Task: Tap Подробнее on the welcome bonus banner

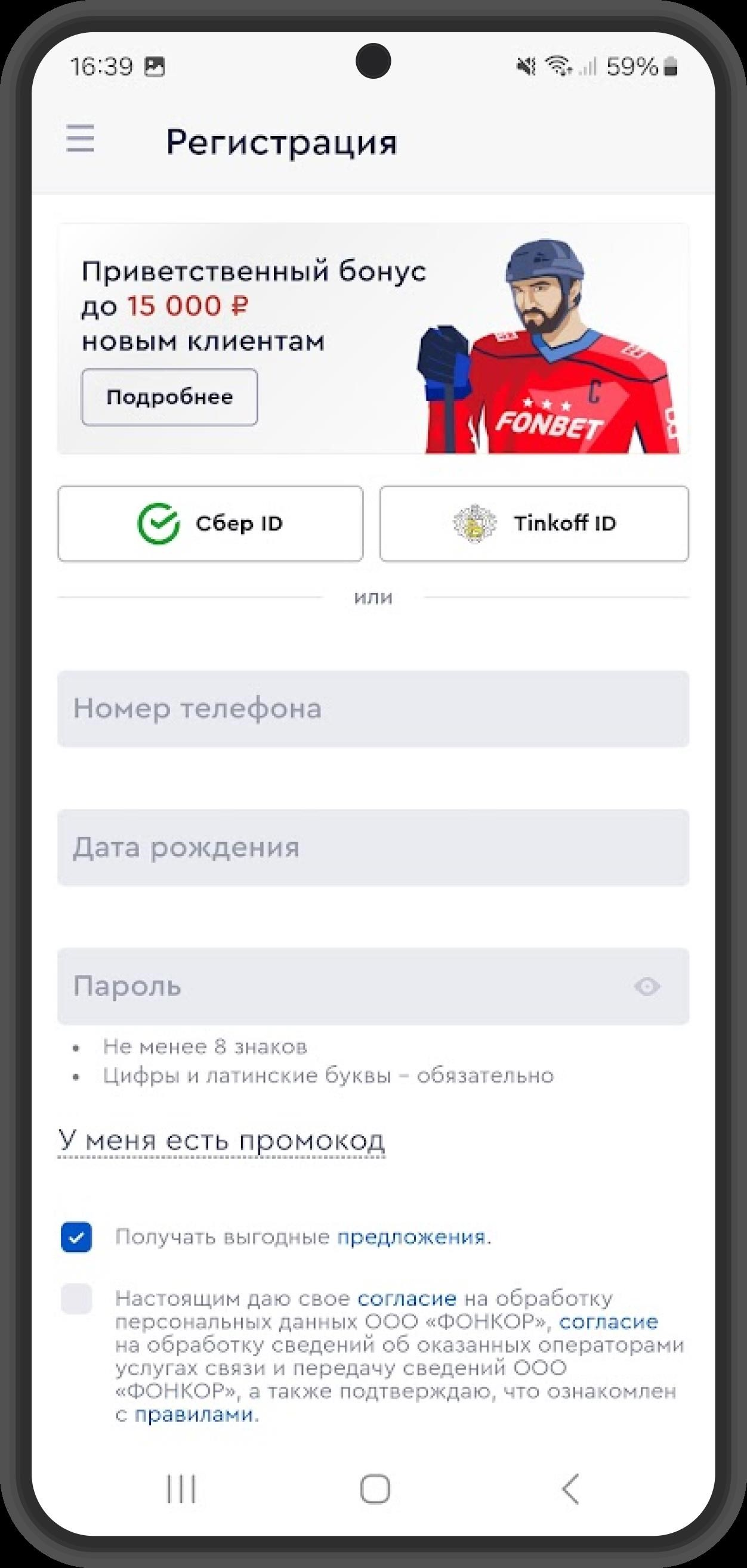Action: coord(169,397)
